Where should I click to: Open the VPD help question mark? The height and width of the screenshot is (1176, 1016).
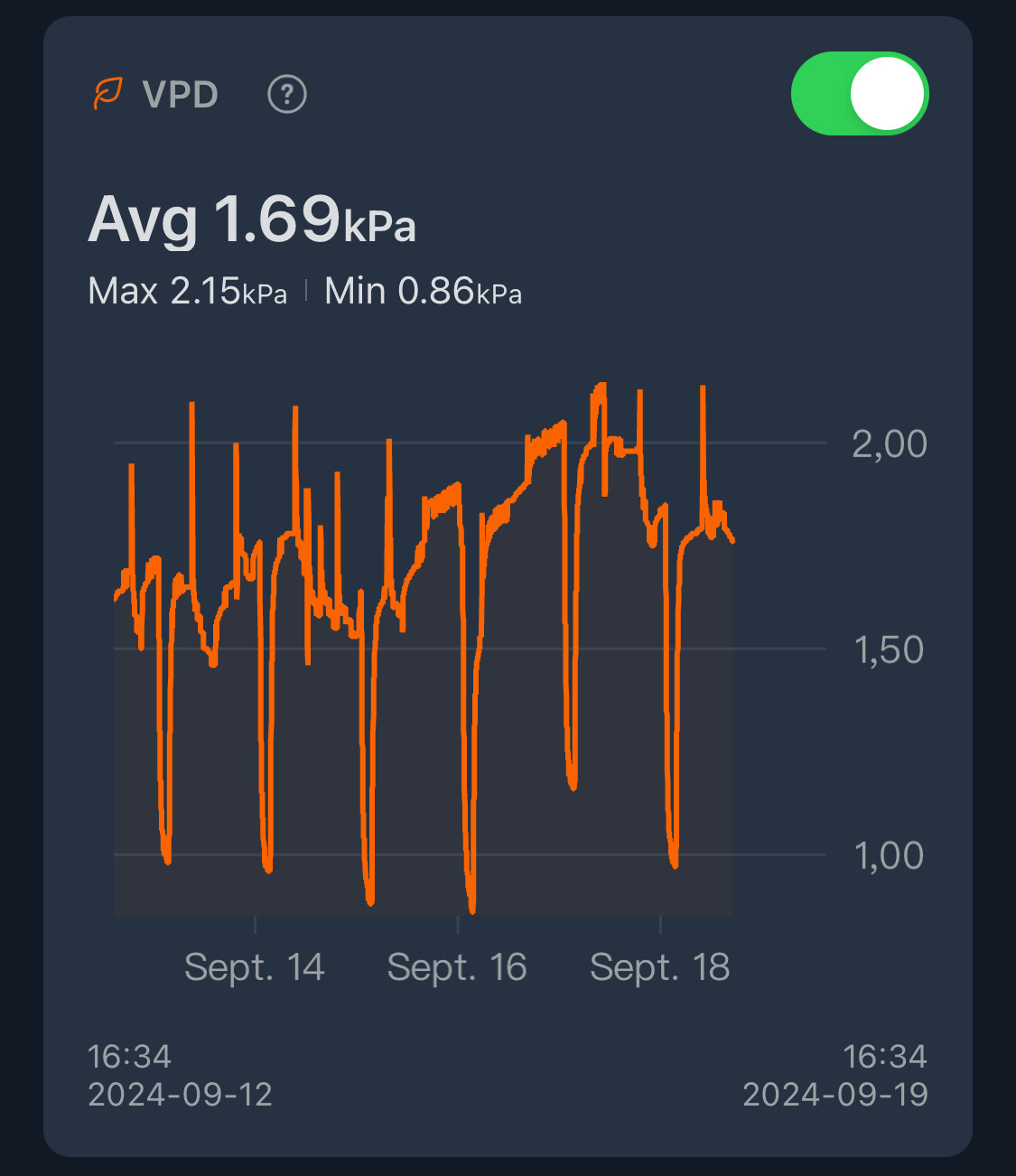click(287, 94)
